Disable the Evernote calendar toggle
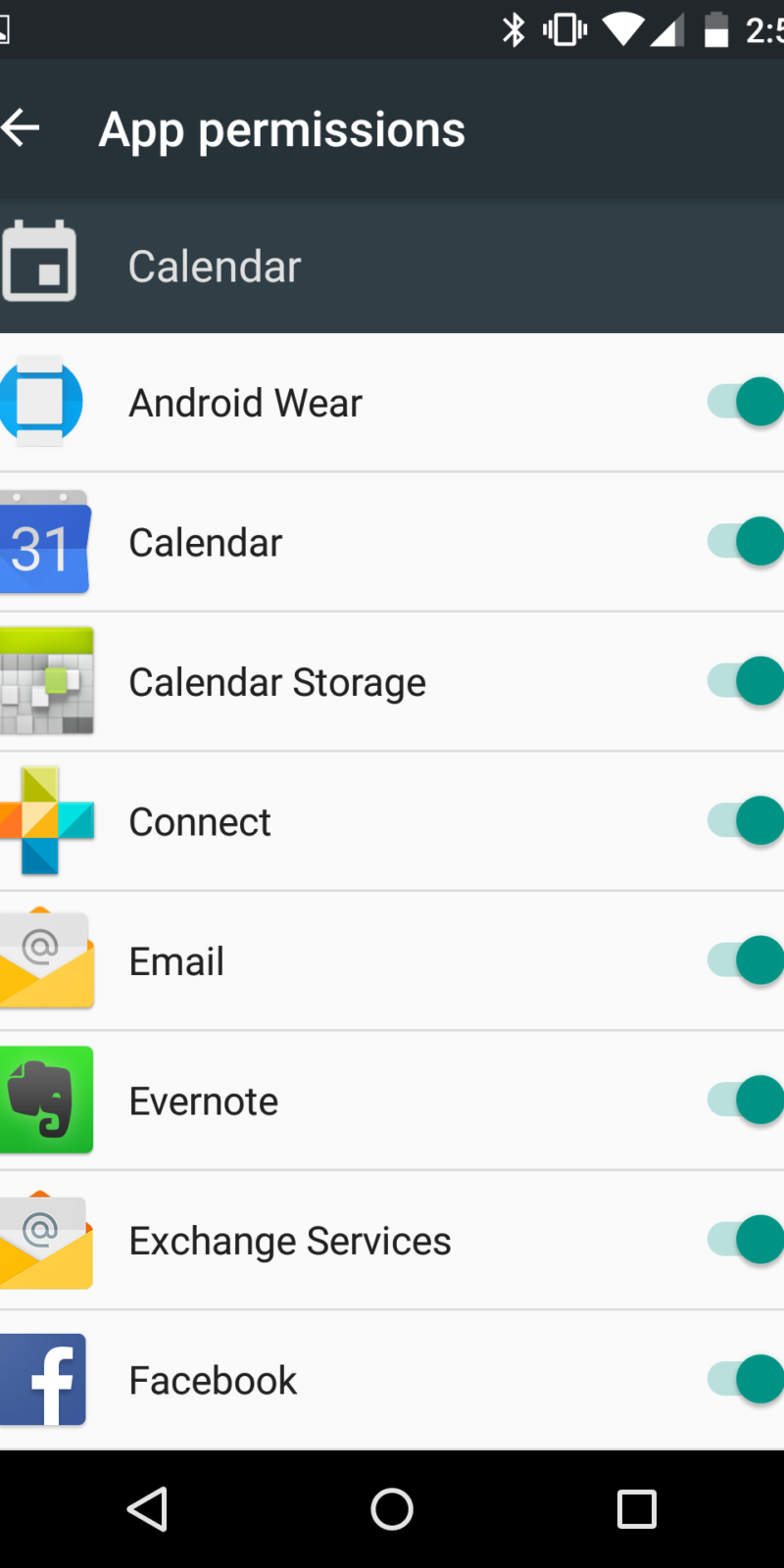The height and width of the screenshot is (1568, 784). coord(745,1101)
